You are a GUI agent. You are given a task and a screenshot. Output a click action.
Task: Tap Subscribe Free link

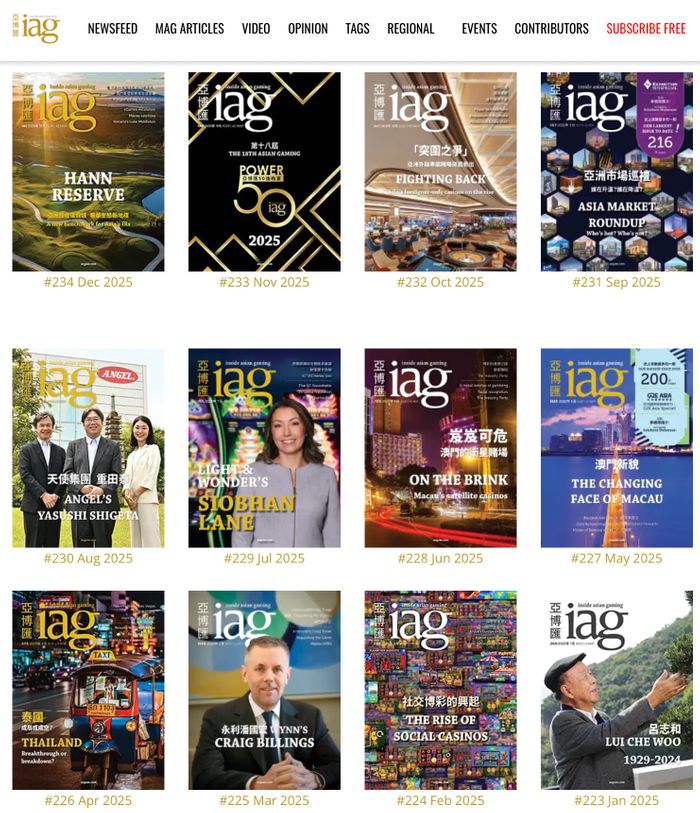click(646, 28)
